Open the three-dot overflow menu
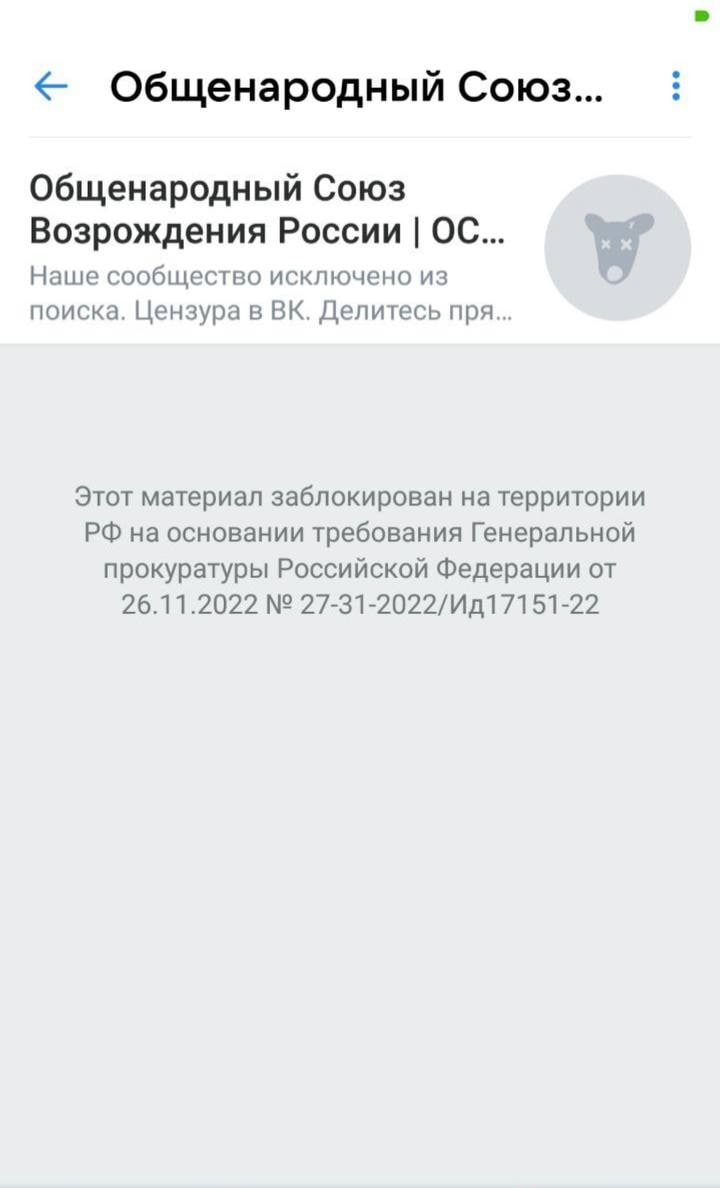Screen dimensions: 720x1188 [676, 87]
